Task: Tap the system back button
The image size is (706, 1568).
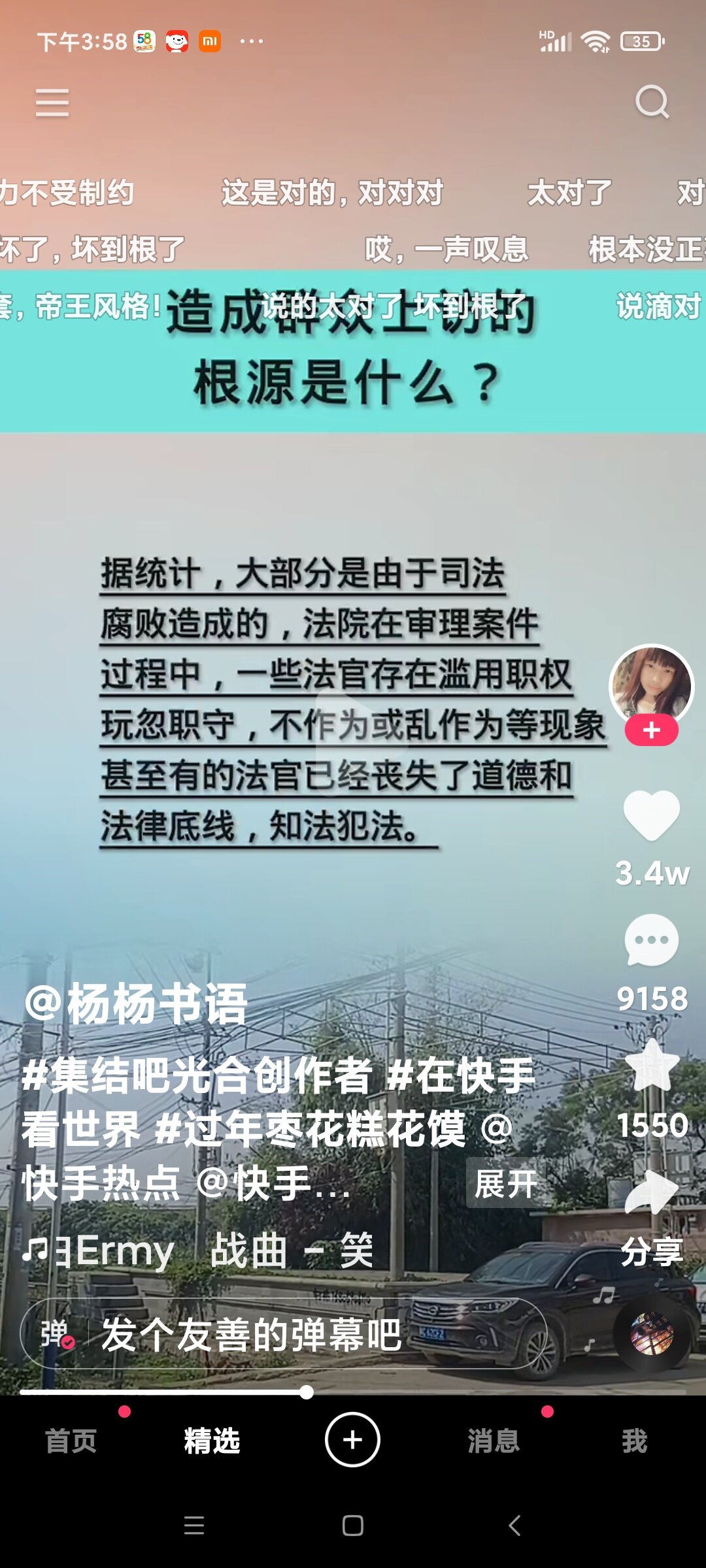Action: [514, 1526]
